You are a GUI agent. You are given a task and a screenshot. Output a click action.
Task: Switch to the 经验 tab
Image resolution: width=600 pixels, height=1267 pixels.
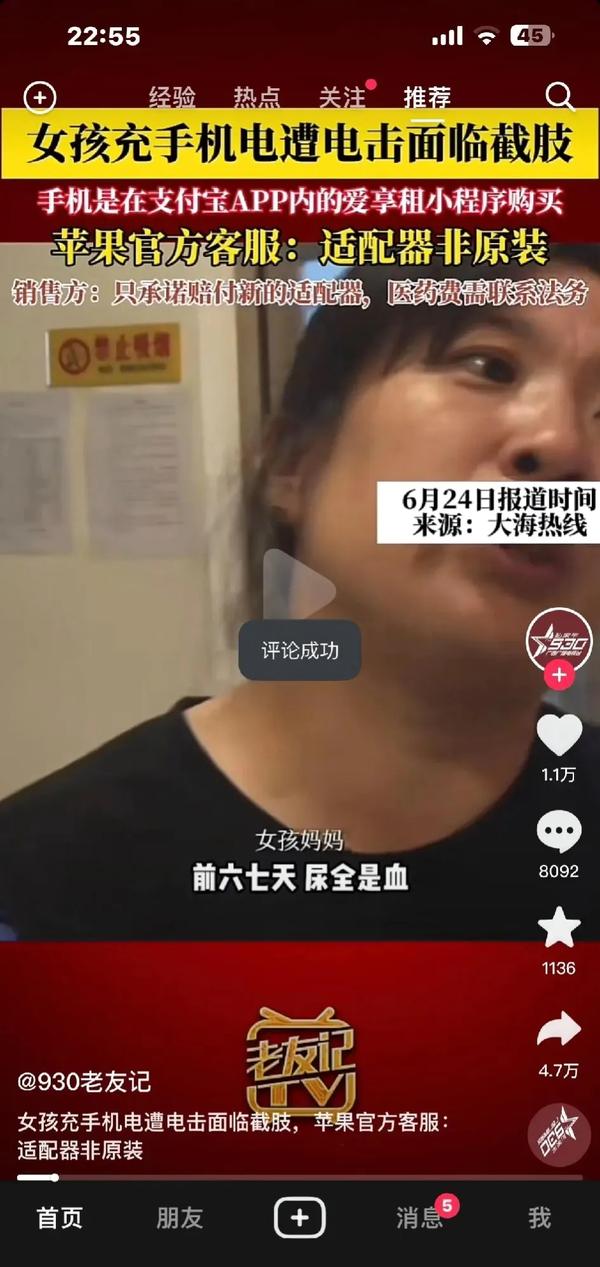[172, 98]
